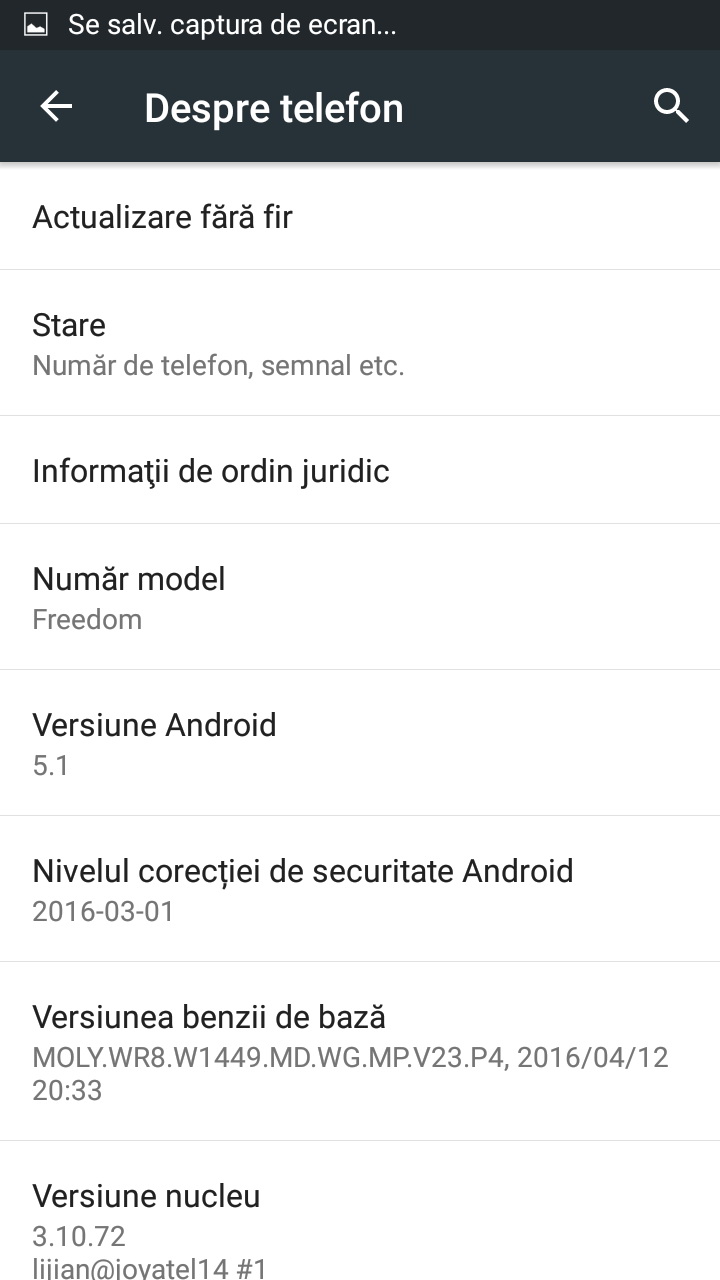
Task: Tap the Versiune Android row
Action: point(360,743)
